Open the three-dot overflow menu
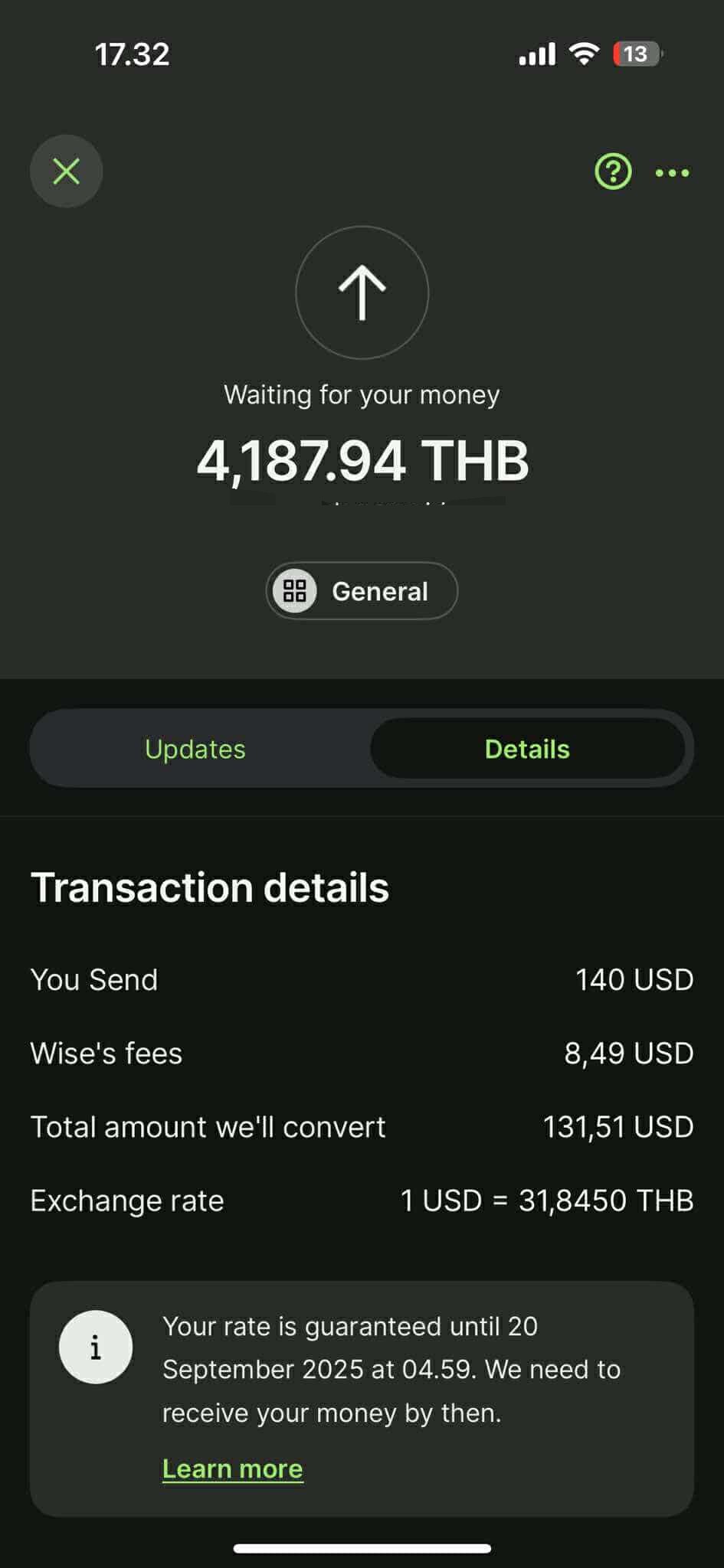 coord(672,173)
